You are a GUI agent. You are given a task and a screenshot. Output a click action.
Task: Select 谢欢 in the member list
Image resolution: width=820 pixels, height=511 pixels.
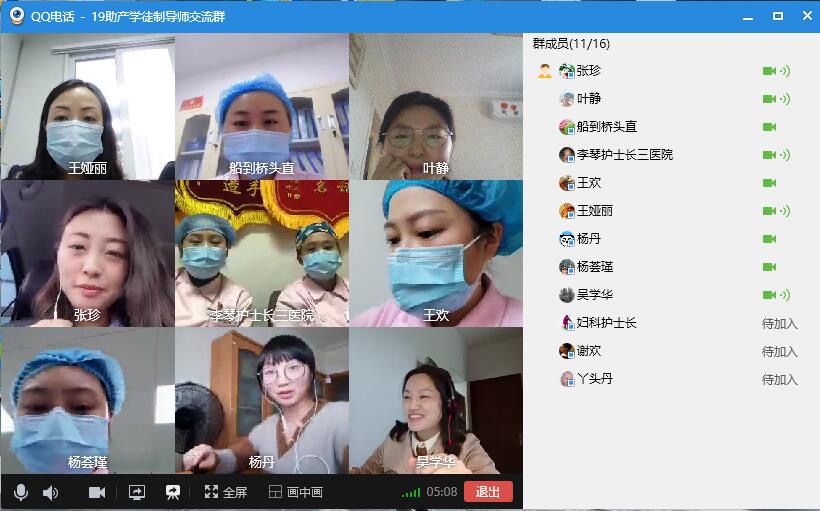[x=589, y=351]
